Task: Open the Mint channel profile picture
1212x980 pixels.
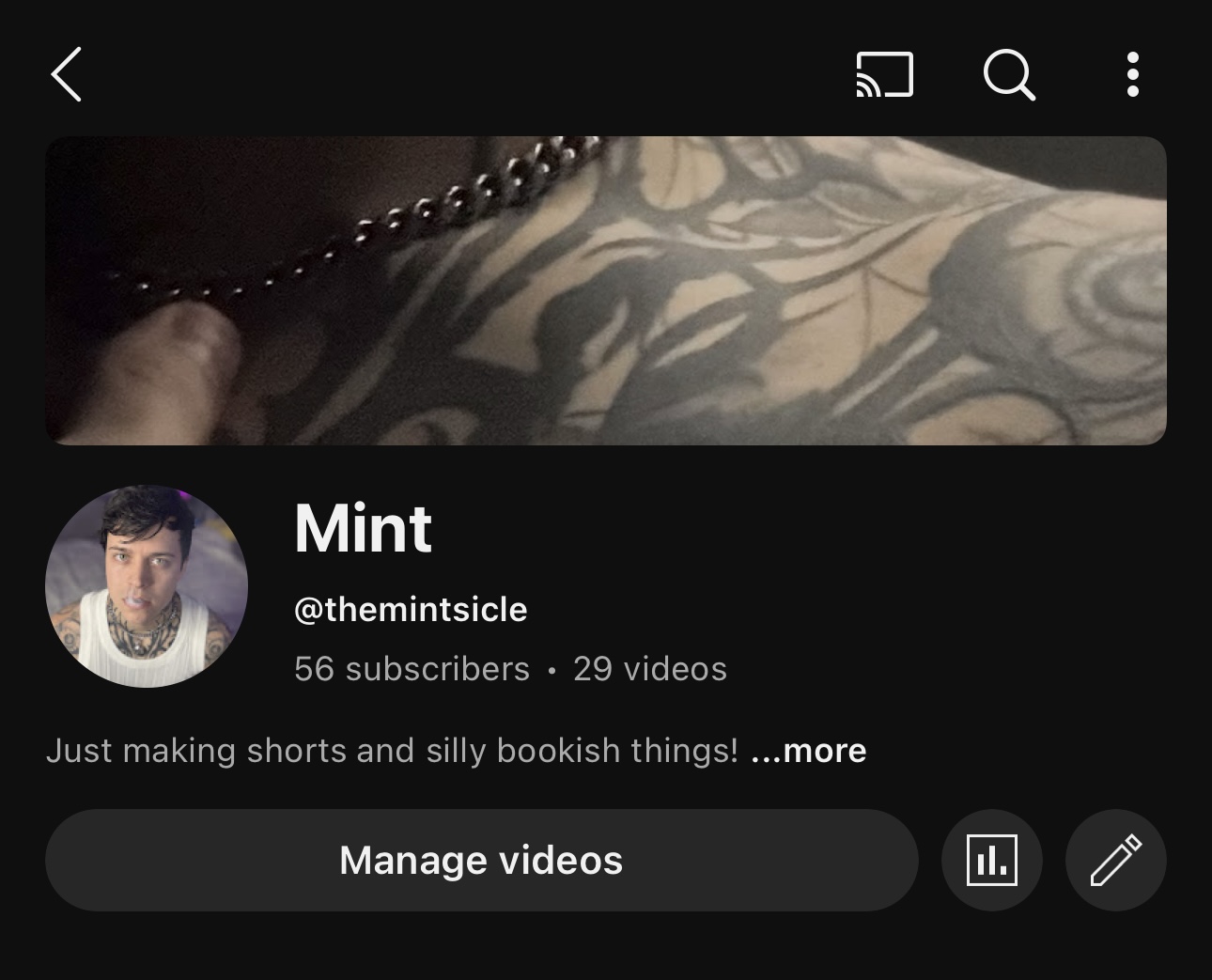Action: pyautogui.click(x=147, y=586)
